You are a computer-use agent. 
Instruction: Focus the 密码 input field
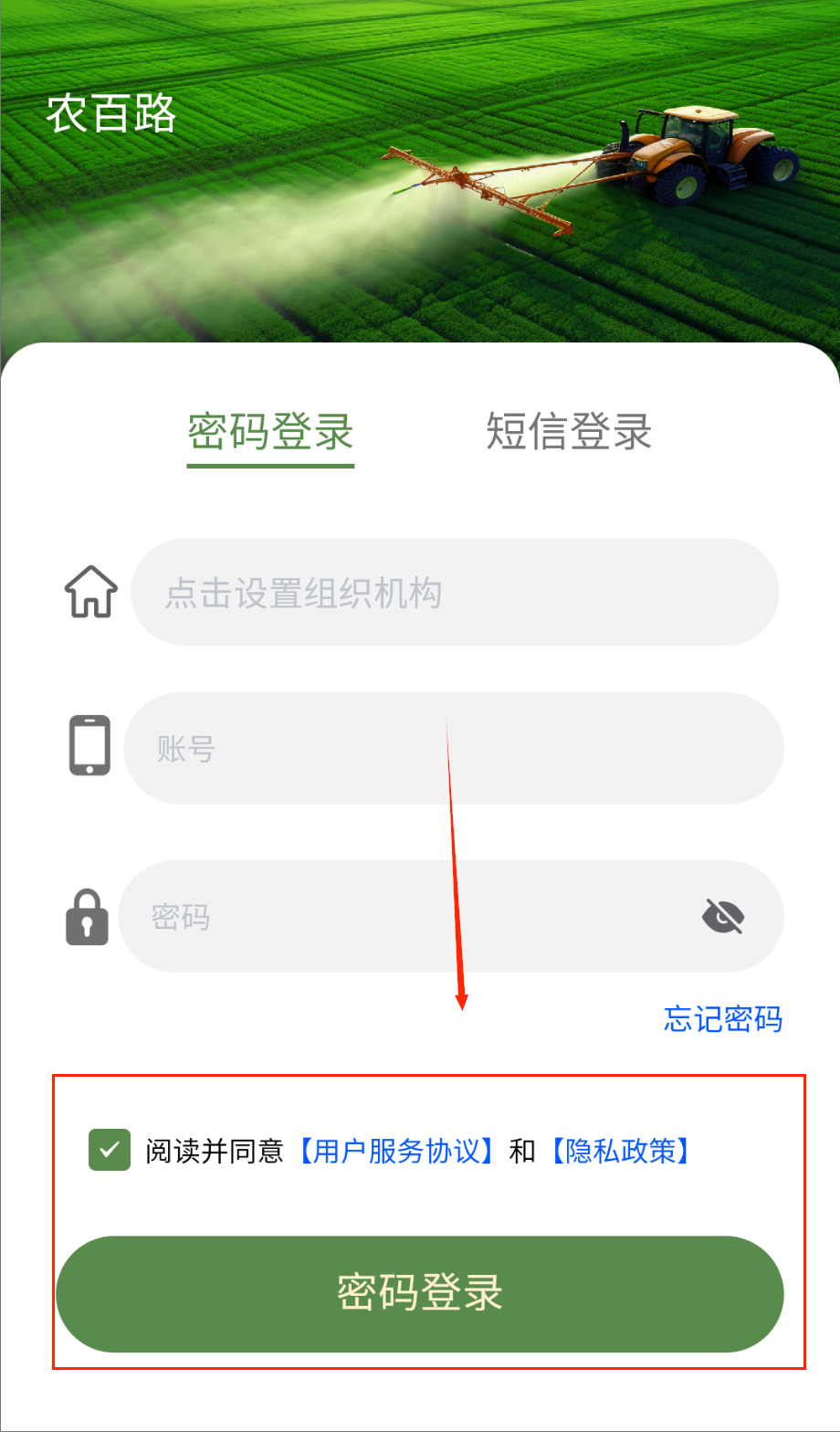click(411, 916)
